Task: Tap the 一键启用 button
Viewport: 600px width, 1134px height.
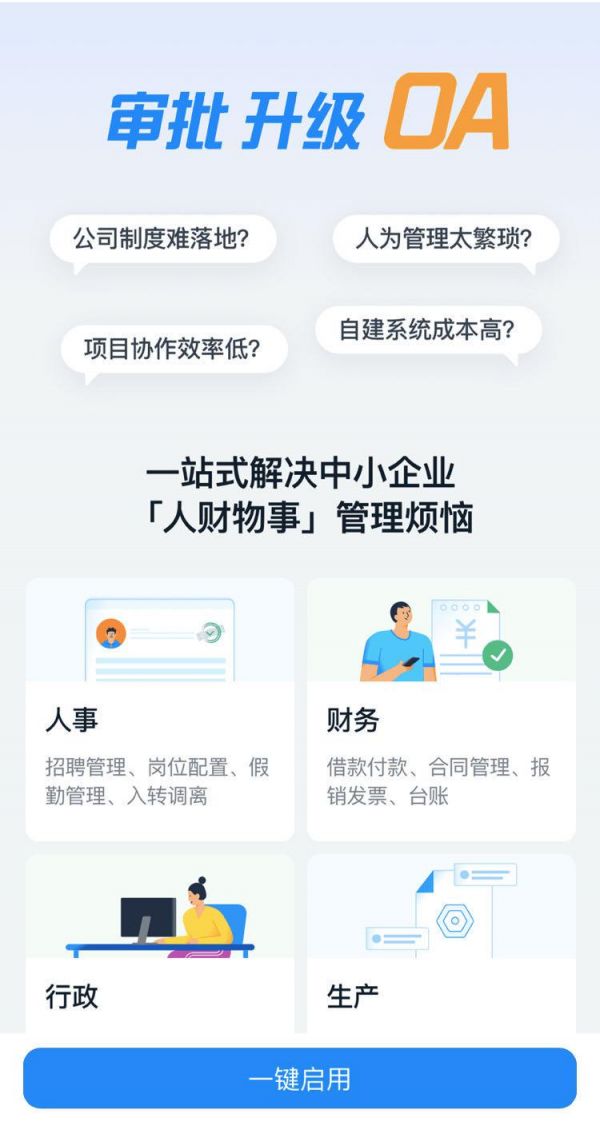Action: click(300, 1079)
